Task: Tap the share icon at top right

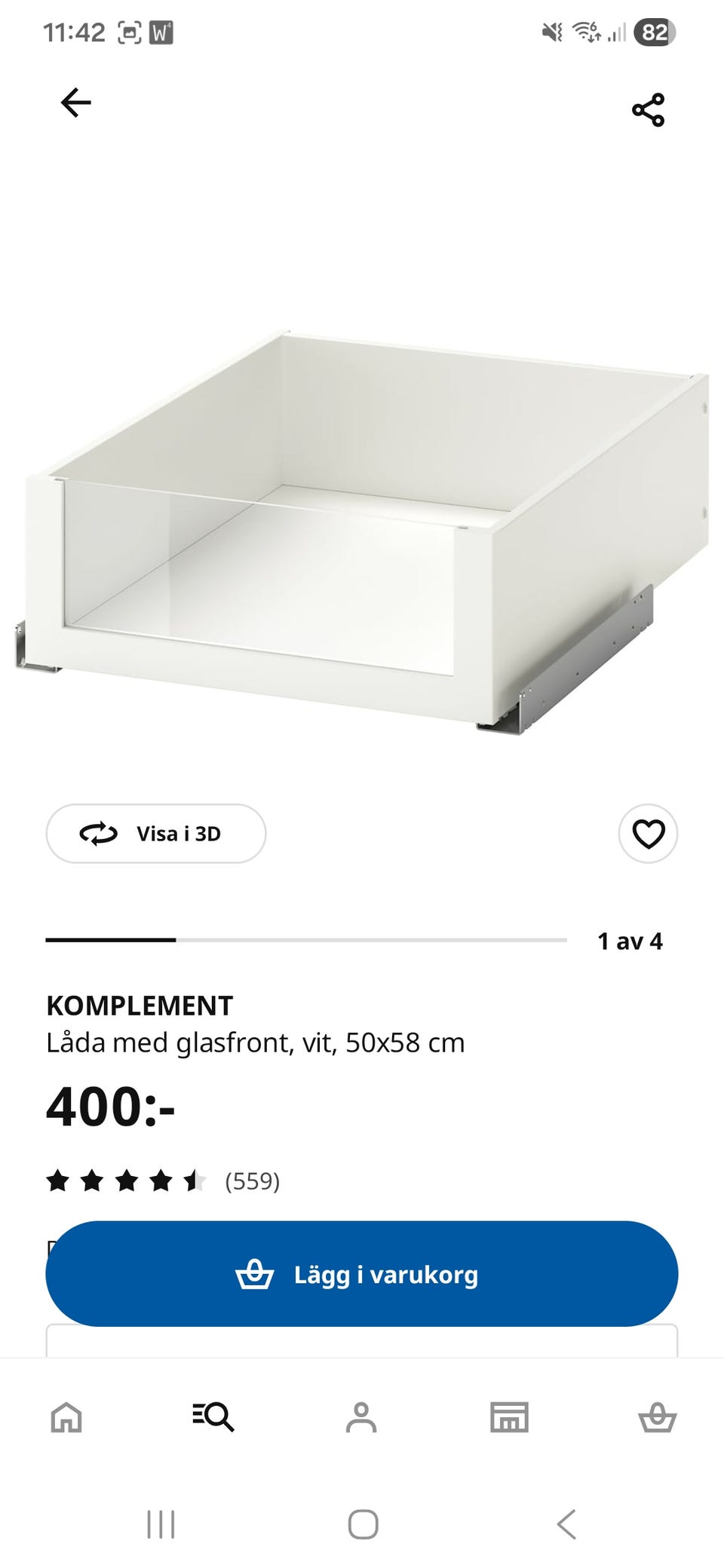Action: pos(647,108)
